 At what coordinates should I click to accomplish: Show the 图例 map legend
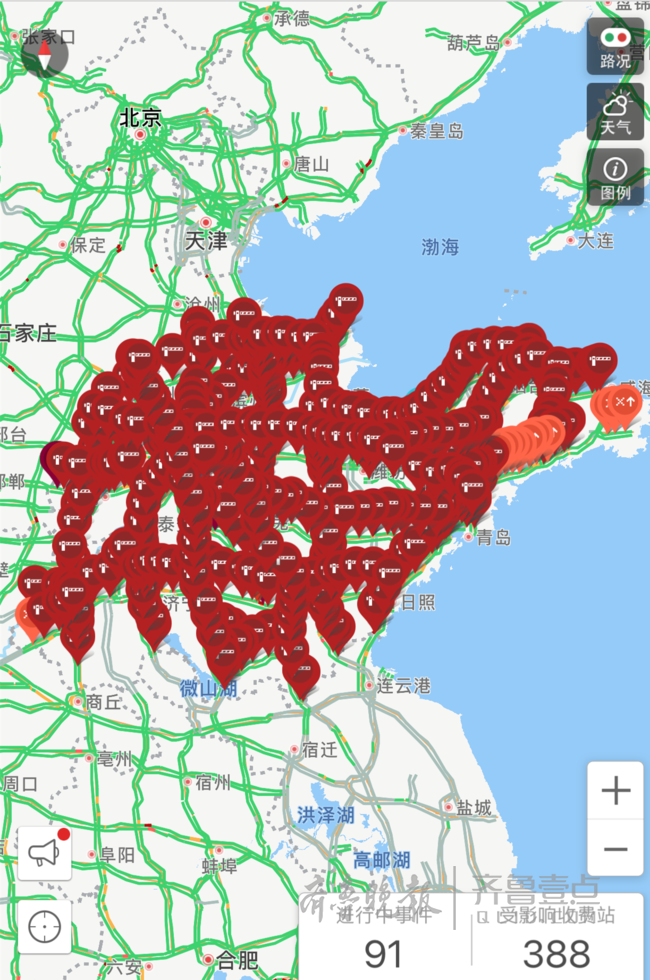pyautogui.click(x=615, y=178)
